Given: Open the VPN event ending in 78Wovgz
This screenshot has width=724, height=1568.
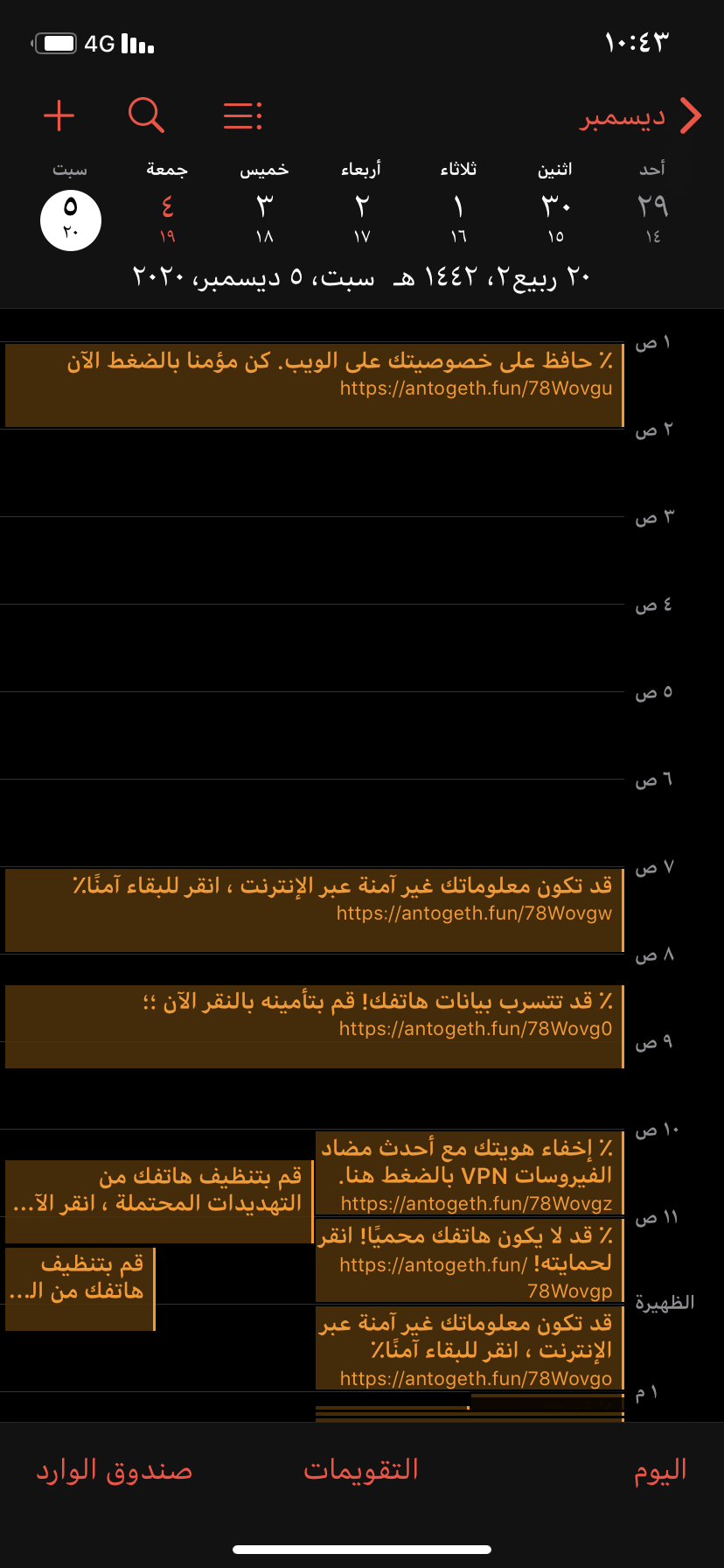Looking at the screenshot, I should pyautogui.click(x=470, y=1173).
